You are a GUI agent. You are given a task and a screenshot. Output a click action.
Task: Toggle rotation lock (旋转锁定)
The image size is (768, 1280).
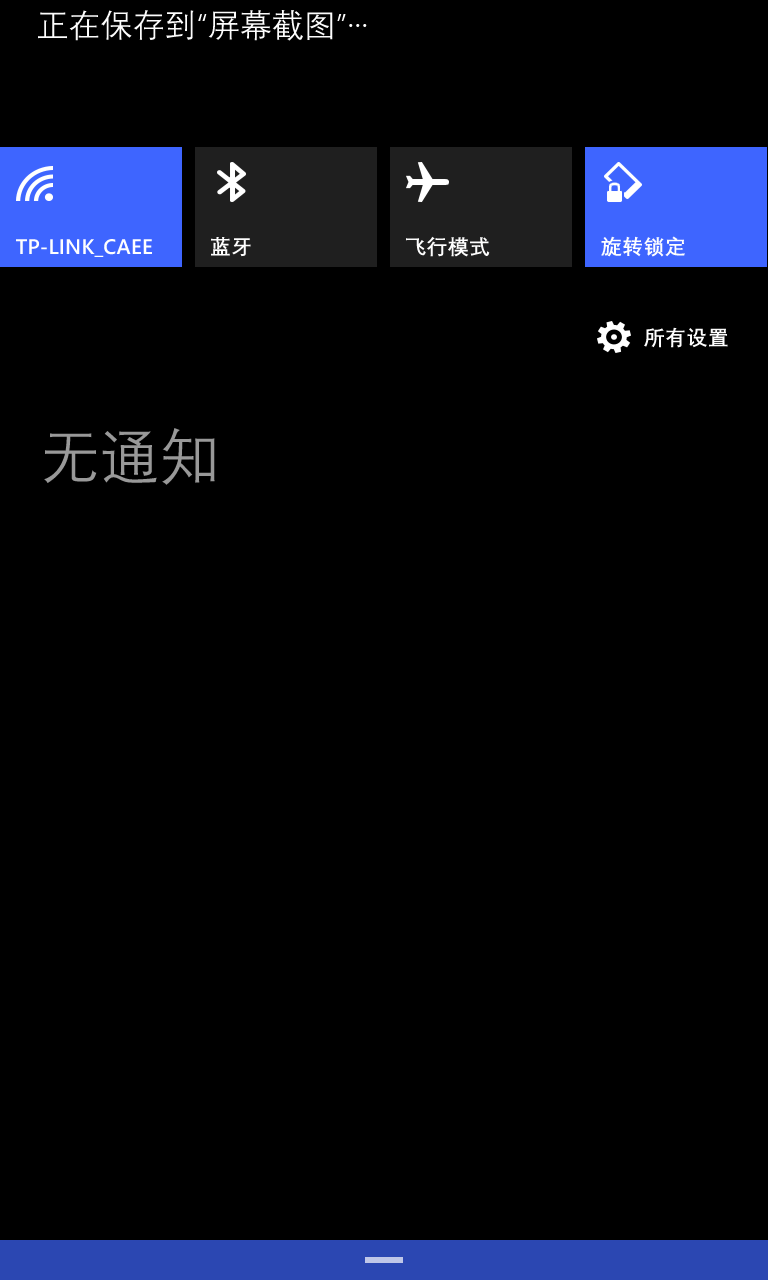tap(675, 207)
